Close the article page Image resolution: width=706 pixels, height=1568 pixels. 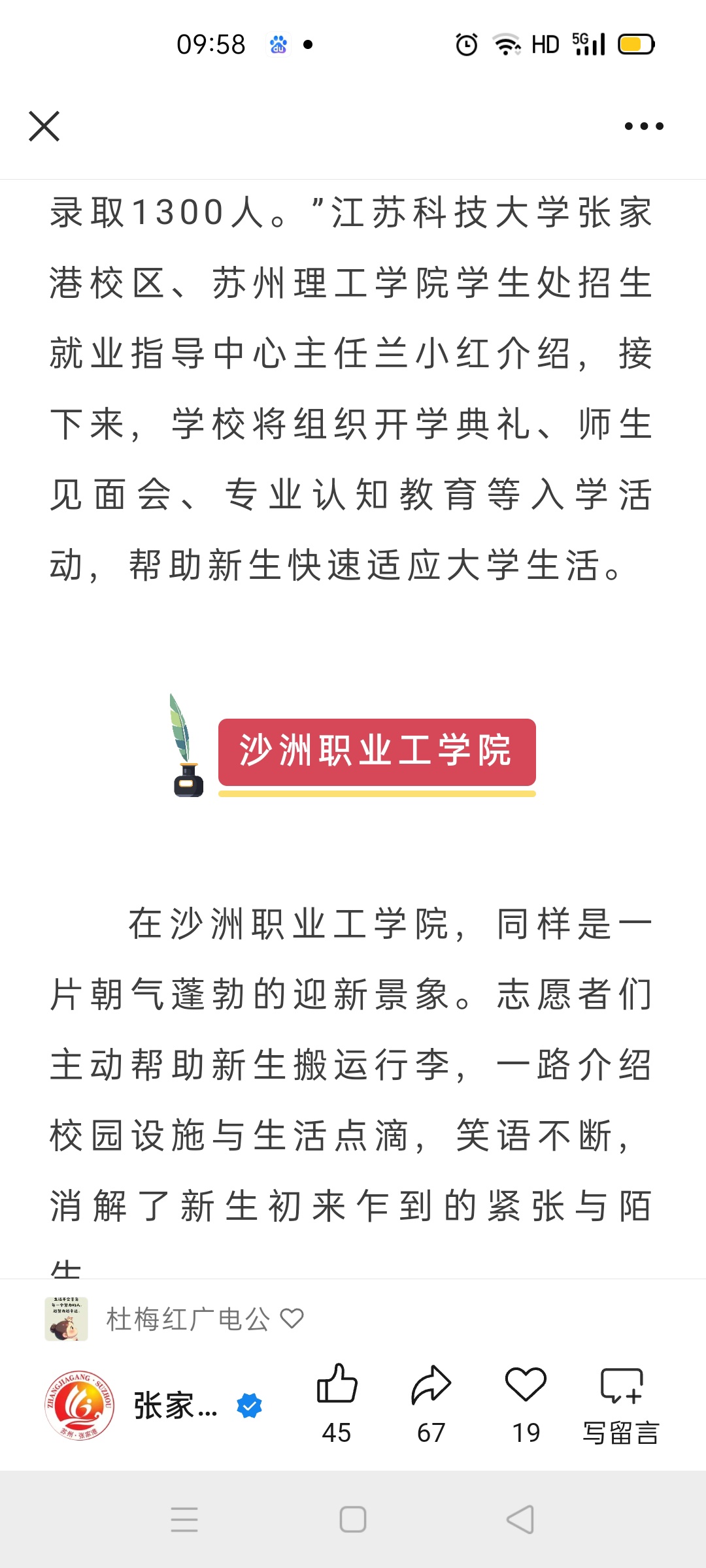coord(44,126)
